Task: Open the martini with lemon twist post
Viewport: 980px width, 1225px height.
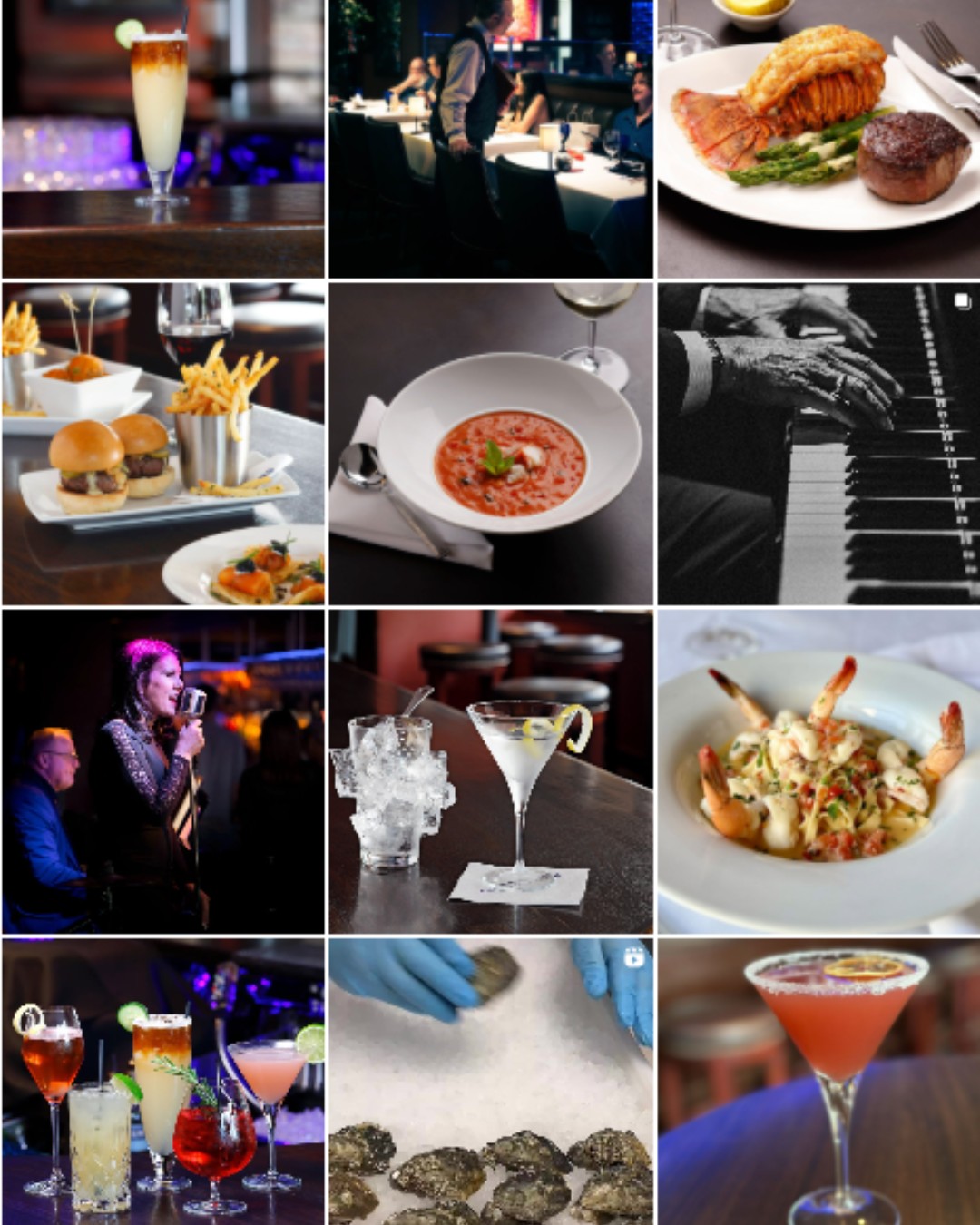Action: tap(490, 771)
